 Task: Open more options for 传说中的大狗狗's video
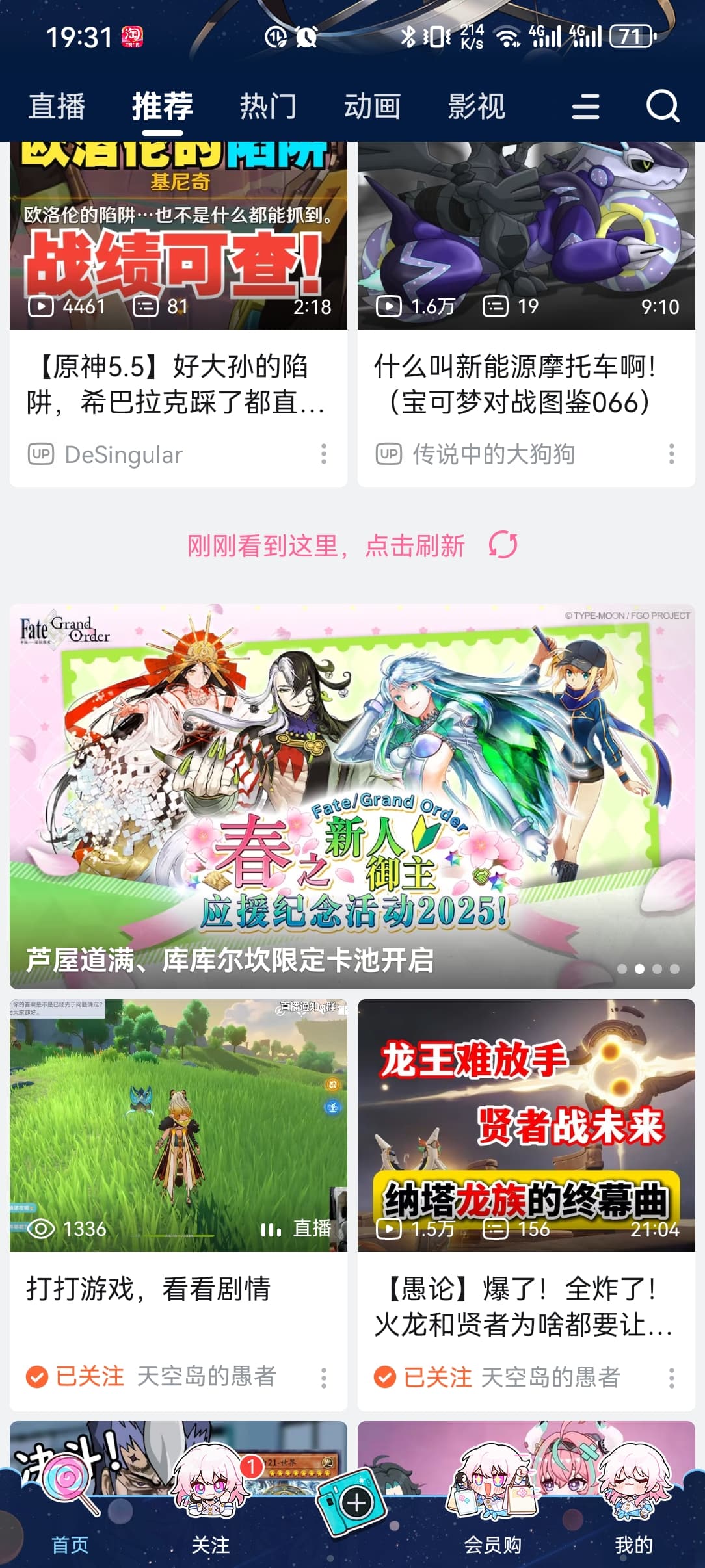(x=671, y=454)
